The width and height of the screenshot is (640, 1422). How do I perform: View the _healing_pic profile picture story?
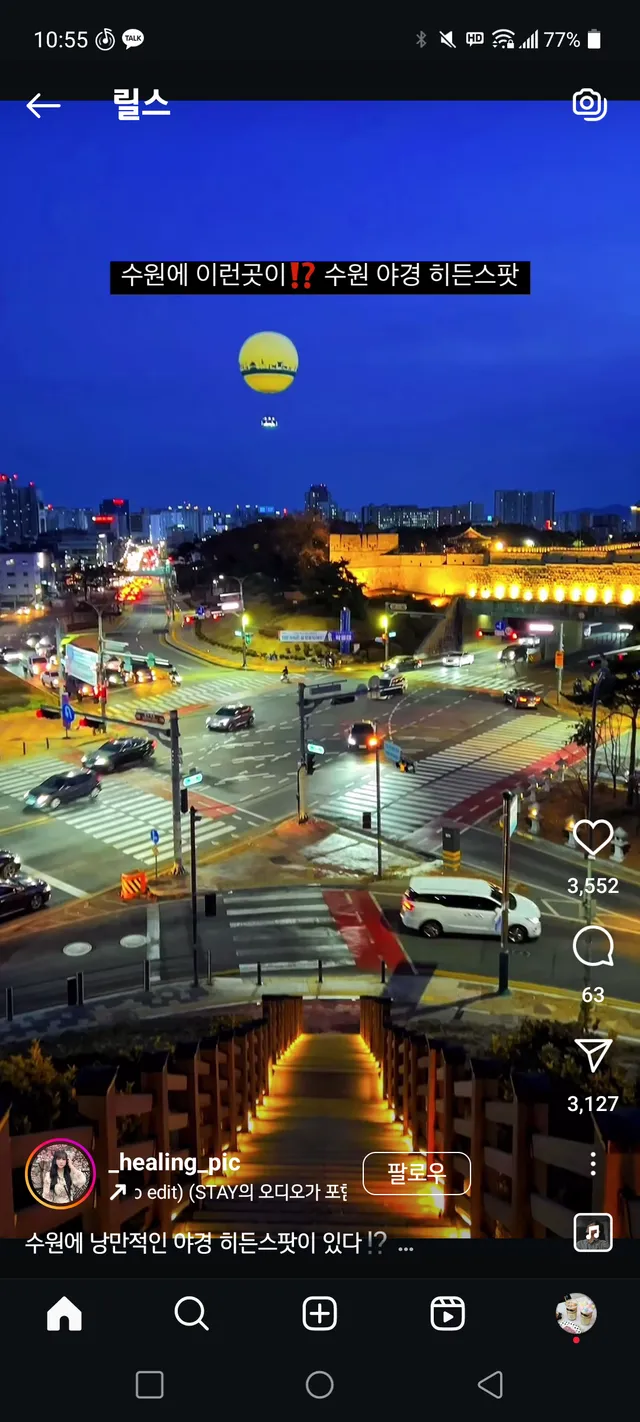click(60, 1174)
